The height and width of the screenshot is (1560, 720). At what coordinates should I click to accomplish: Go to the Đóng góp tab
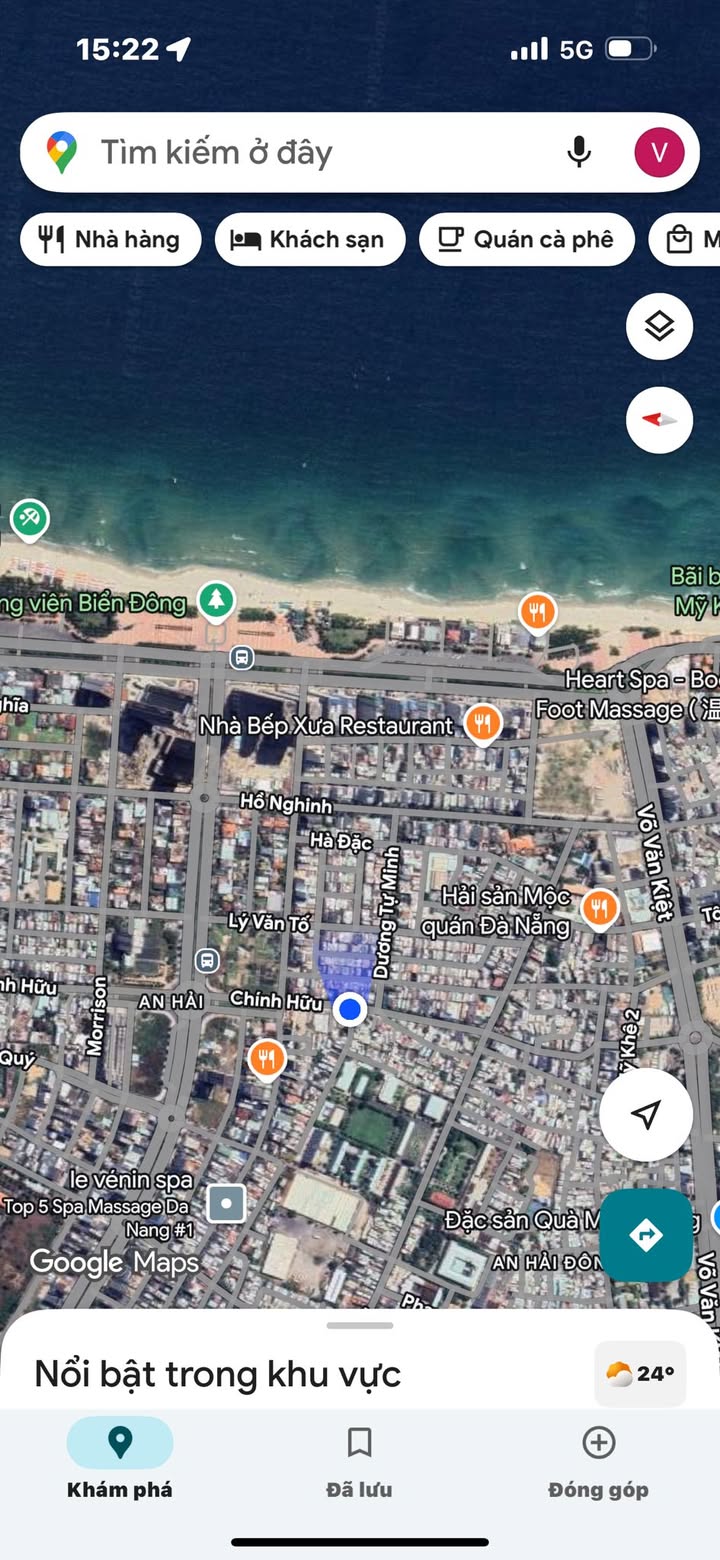tap(598, 1462)
